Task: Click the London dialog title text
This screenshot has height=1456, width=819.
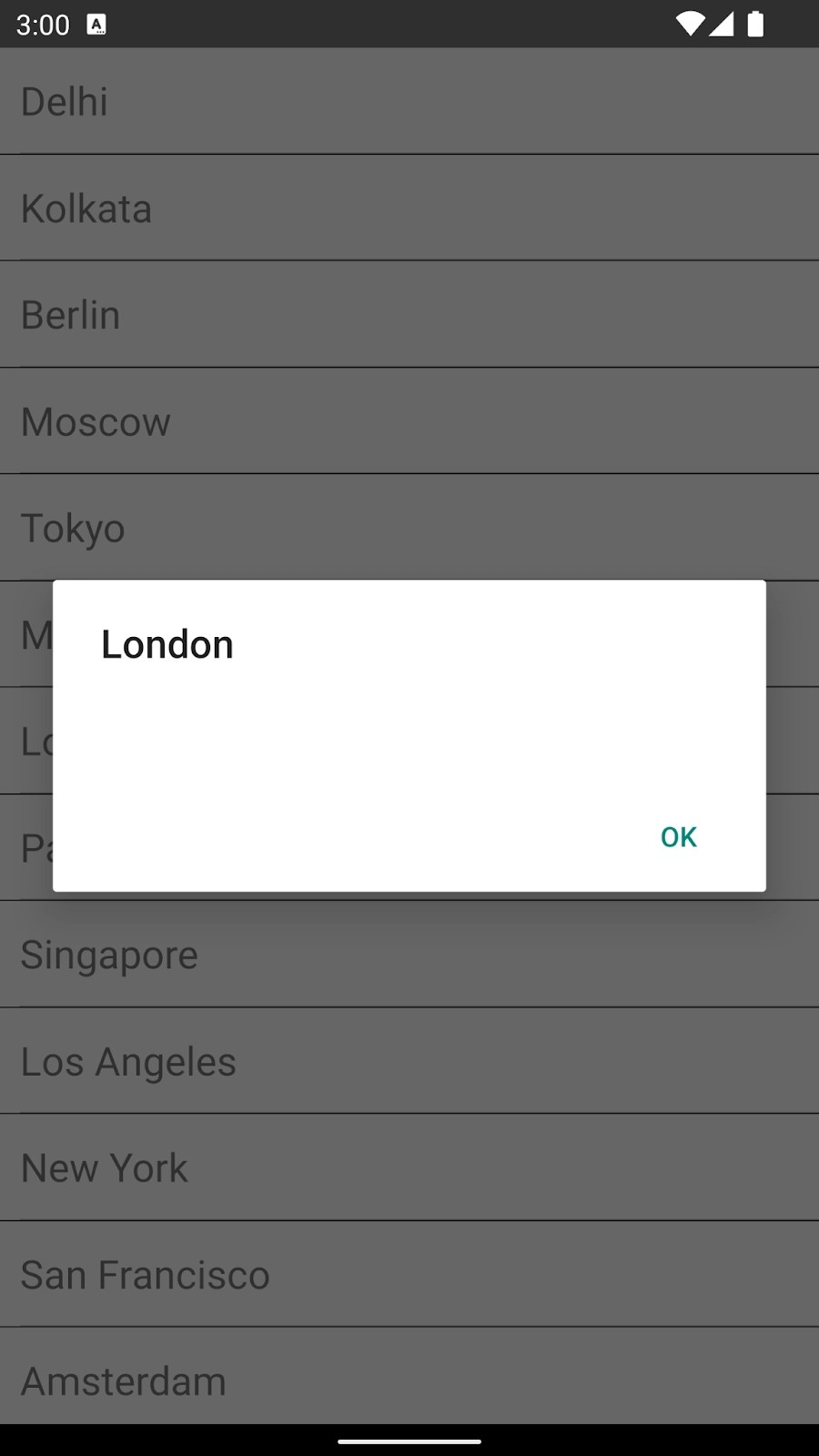Action: tap(167, 643)
